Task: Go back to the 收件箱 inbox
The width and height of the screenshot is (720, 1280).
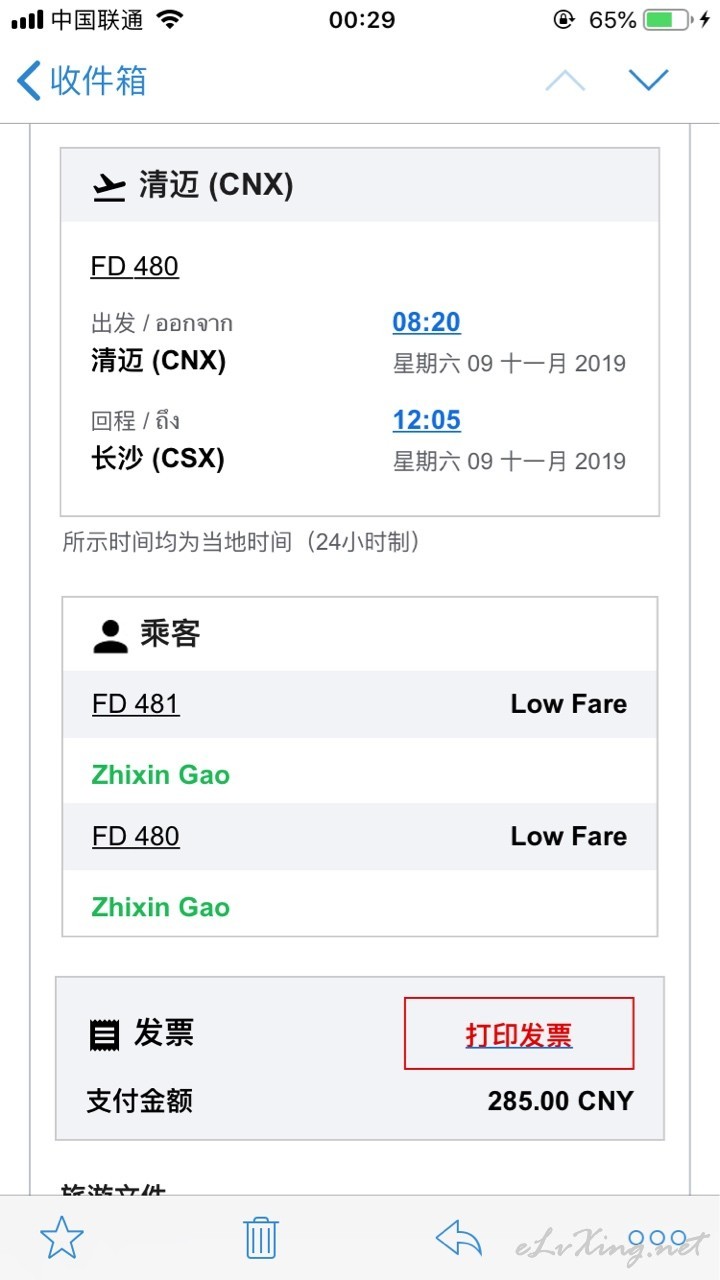Action: (x=82, y=80)
